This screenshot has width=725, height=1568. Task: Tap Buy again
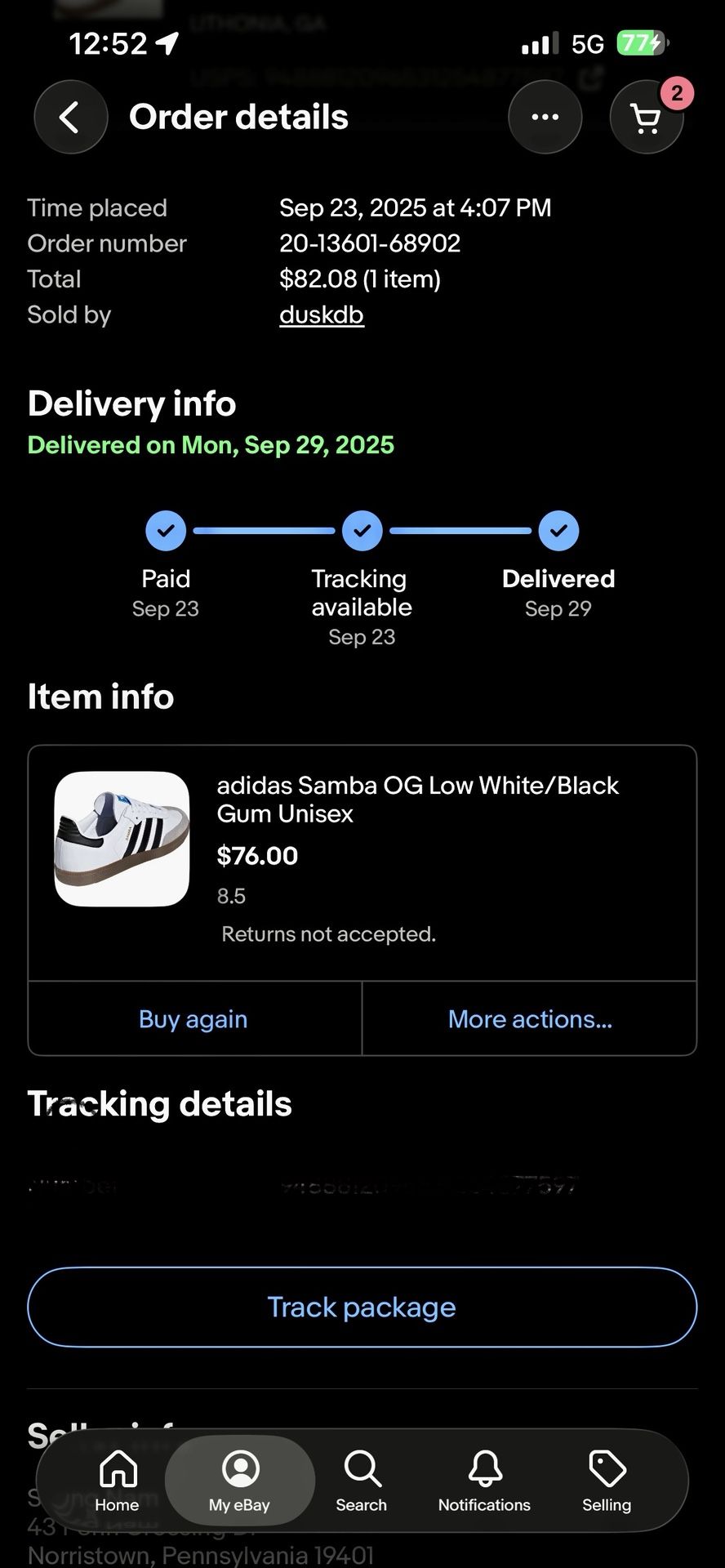(193, 1019)
